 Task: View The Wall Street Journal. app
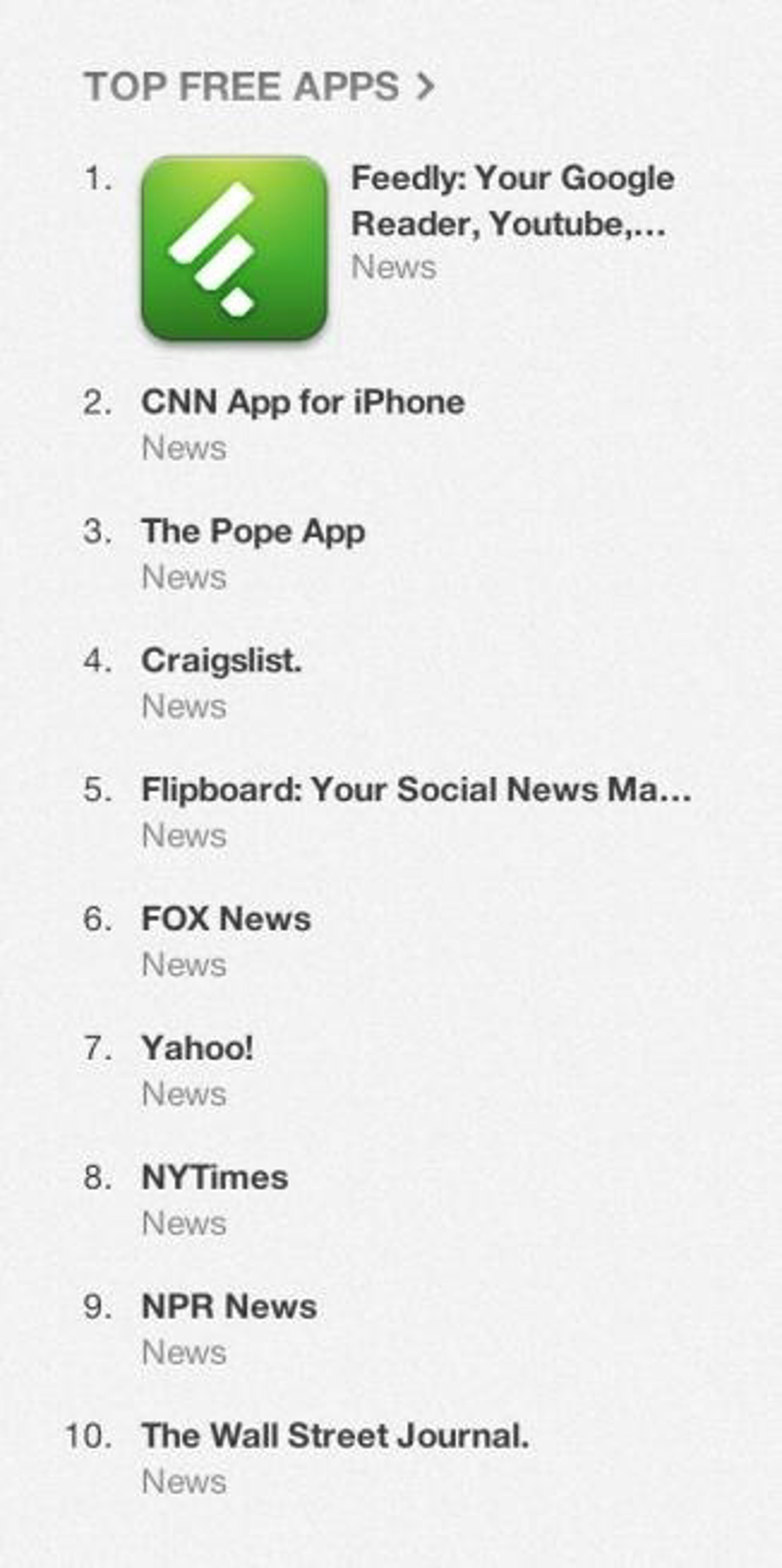(x=335, y=1435)
